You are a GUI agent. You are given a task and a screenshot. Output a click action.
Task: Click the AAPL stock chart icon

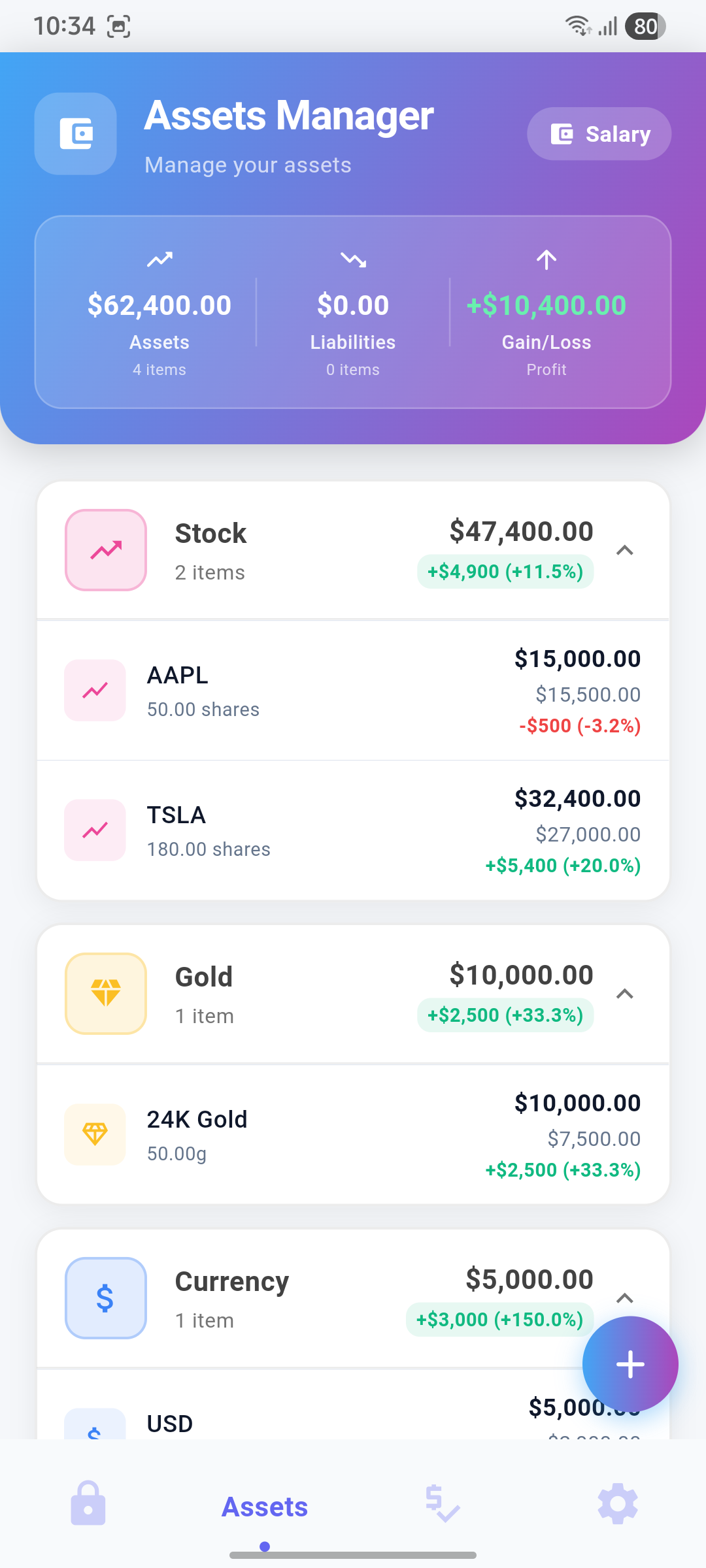coord(94,690)
